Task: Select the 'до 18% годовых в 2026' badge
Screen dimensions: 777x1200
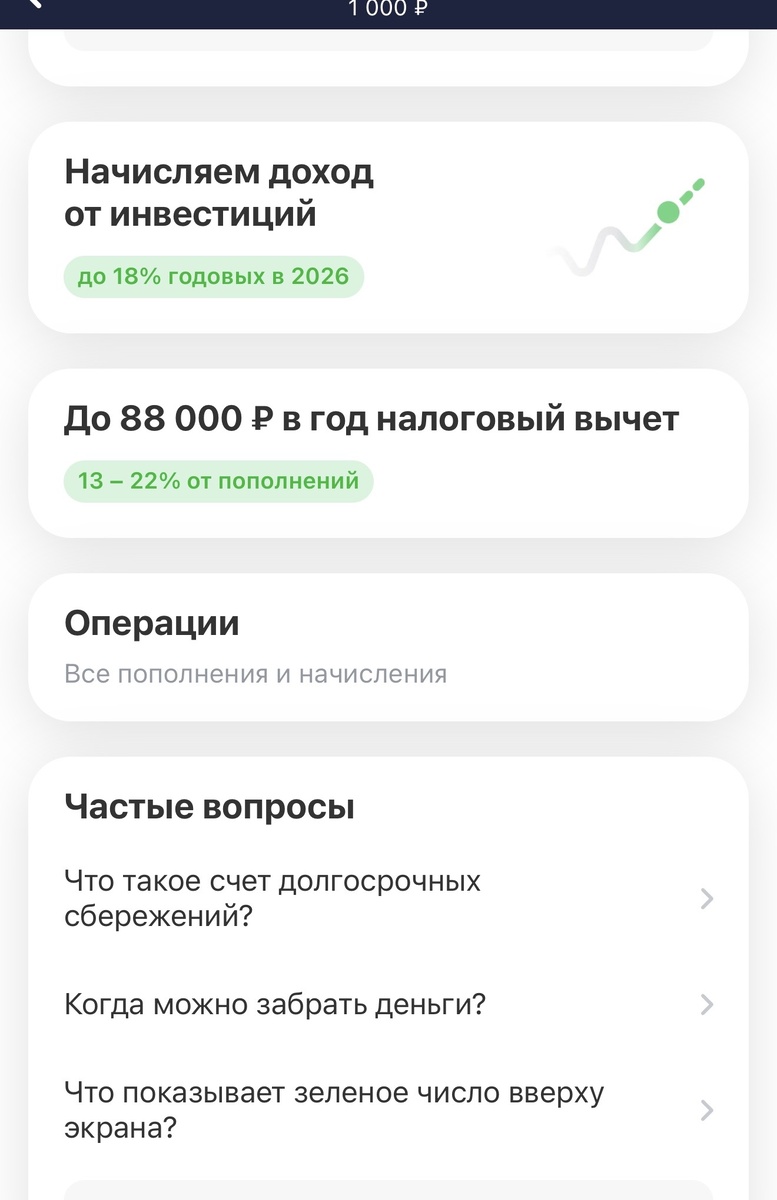Action: click(212, 277)
